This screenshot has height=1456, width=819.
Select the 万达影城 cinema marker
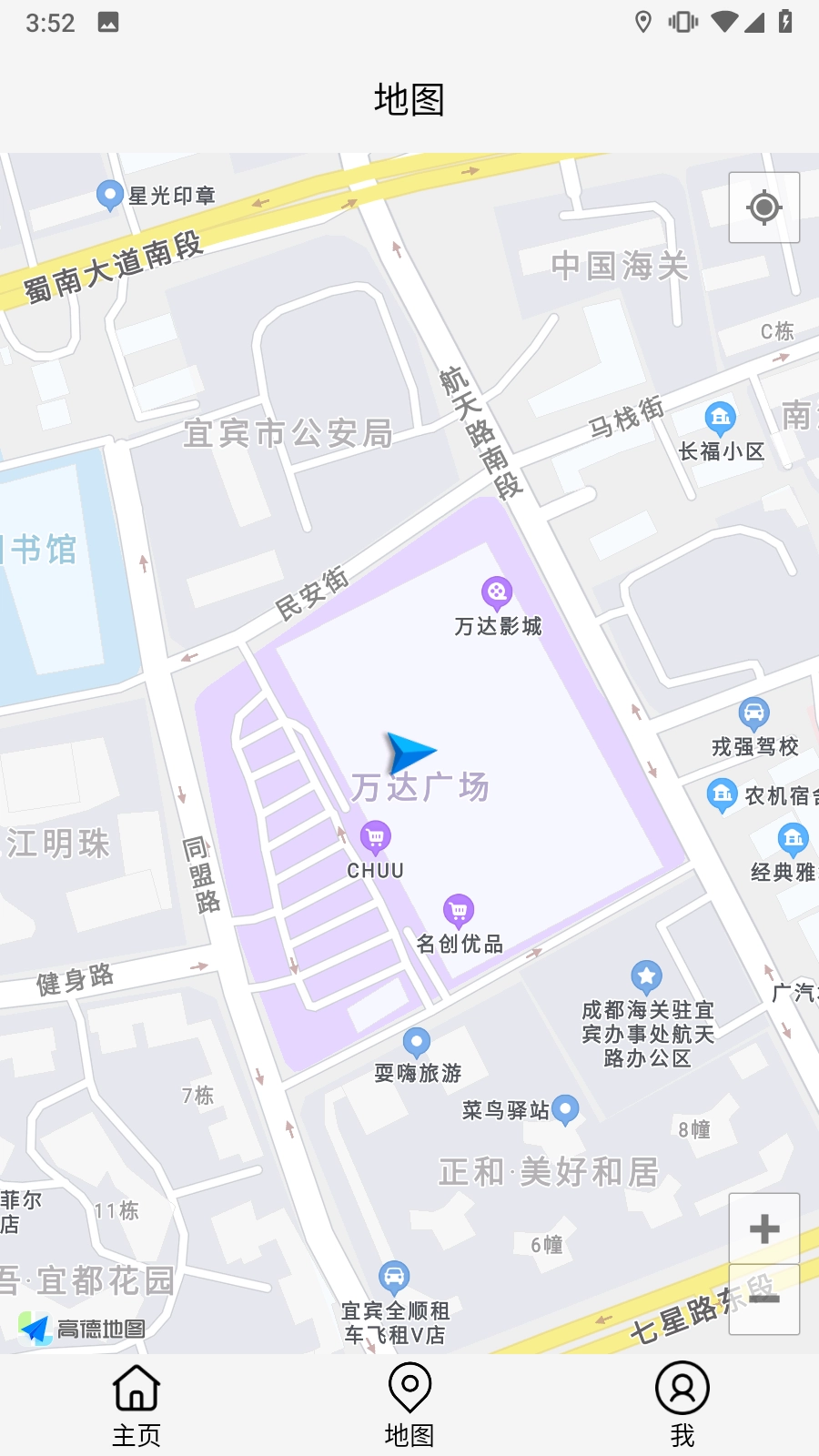click(x=497, y=591)
